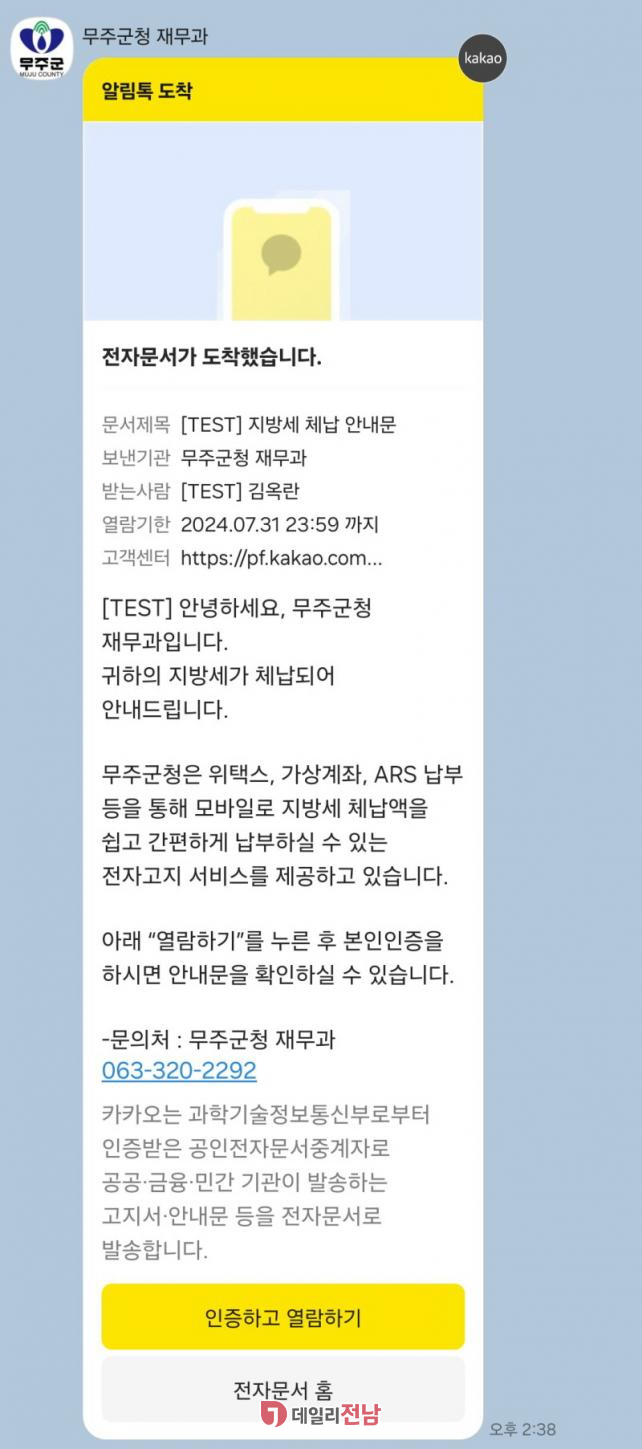
Task: Tap the 인증하고 열람하기 button
Action: (283, 1317)
